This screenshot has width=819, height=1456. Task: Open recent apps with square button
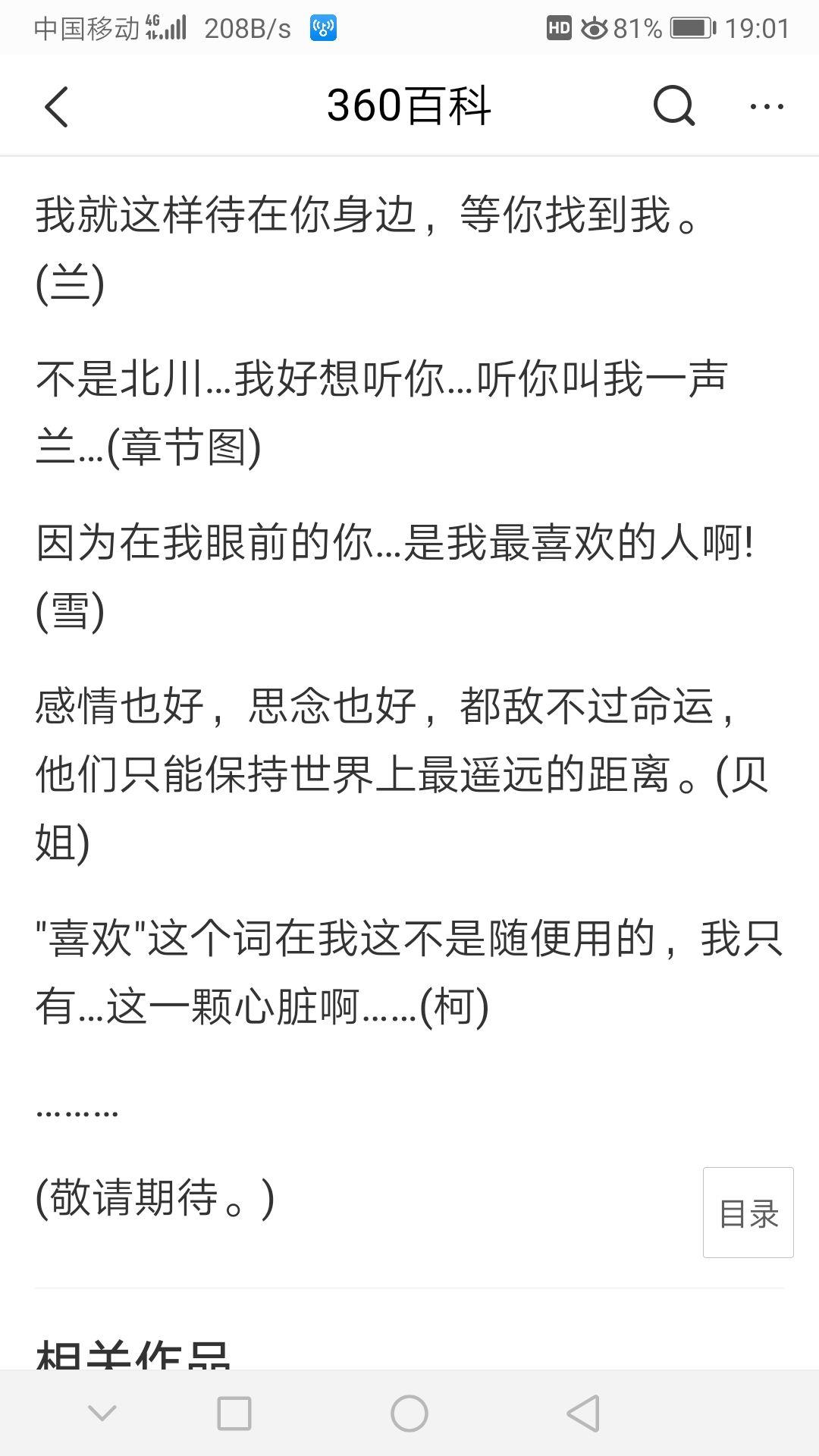pos(234,1414)
